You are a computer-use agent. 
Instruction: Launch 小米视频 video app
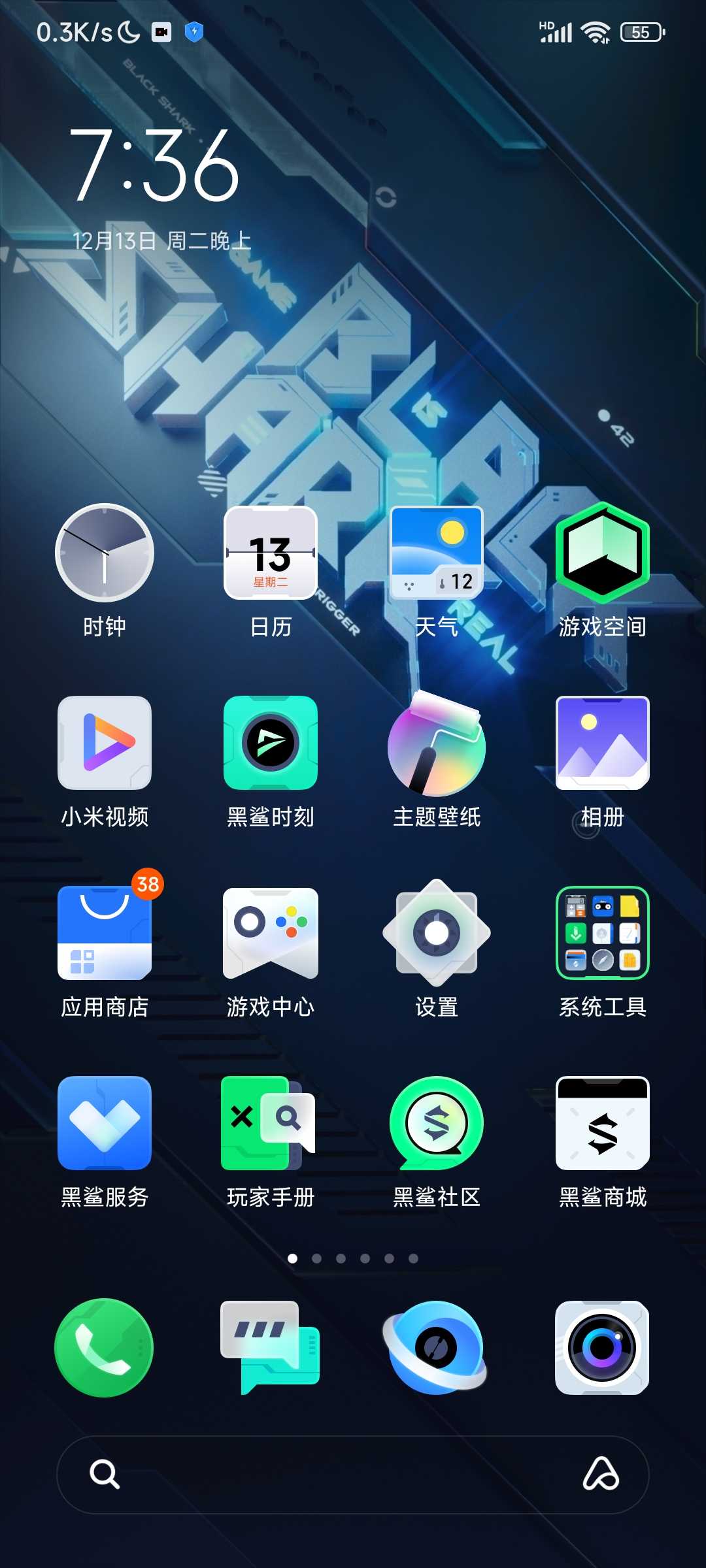(105, 743)
